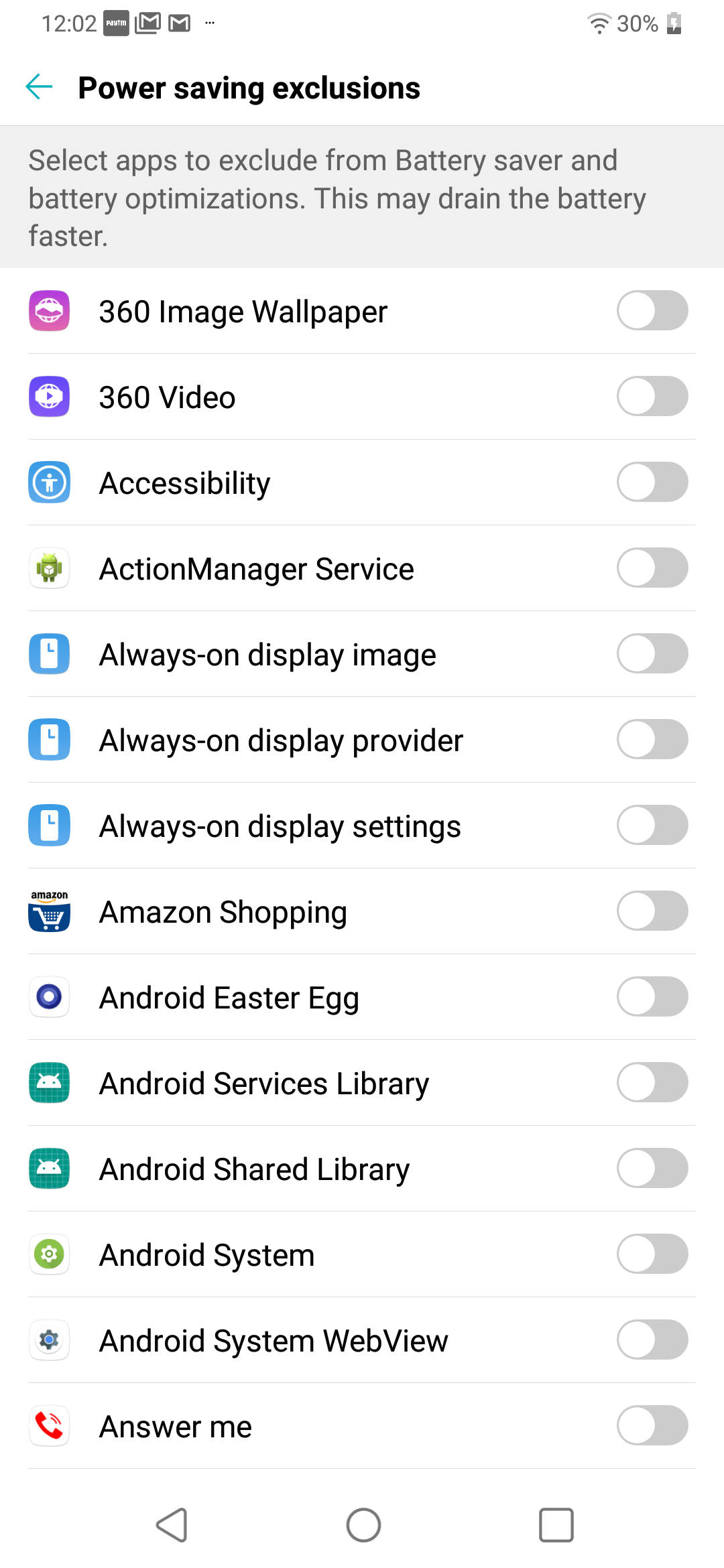Exclude Amazon Shopping from battery saver
The width and height of the screenshot is (724, 1568).
[652, 911]
